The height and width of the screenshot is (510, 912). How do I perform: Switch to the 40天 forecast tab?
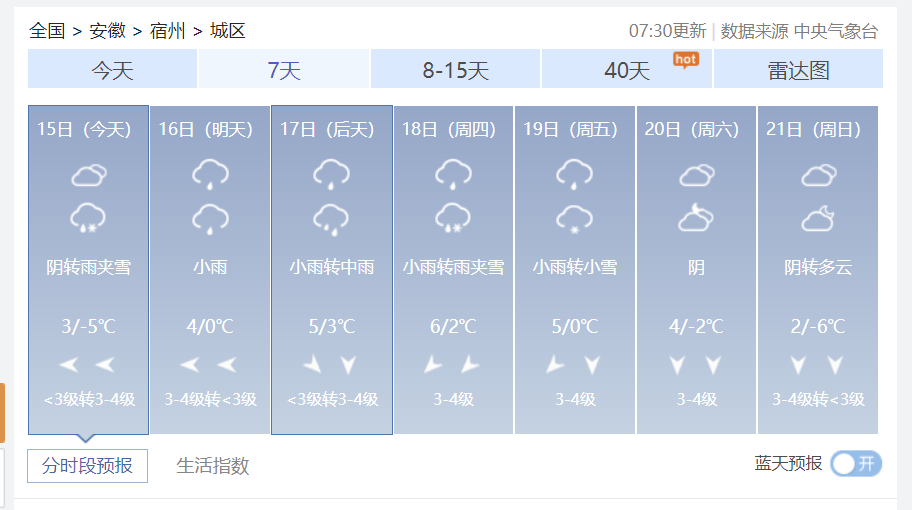coord(627,70)
